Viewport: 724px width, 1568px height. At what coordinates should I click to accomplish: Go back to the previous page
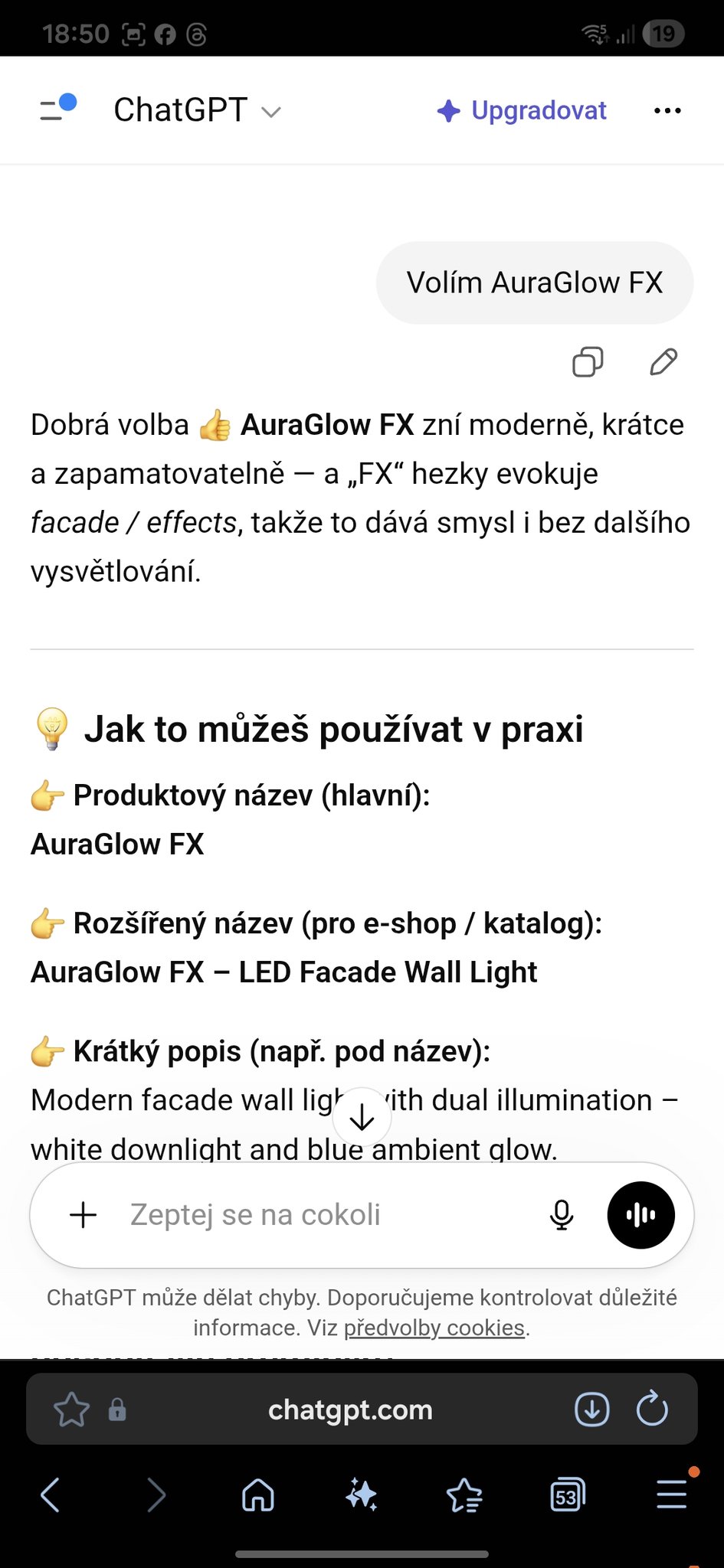tap(51, 1494)
